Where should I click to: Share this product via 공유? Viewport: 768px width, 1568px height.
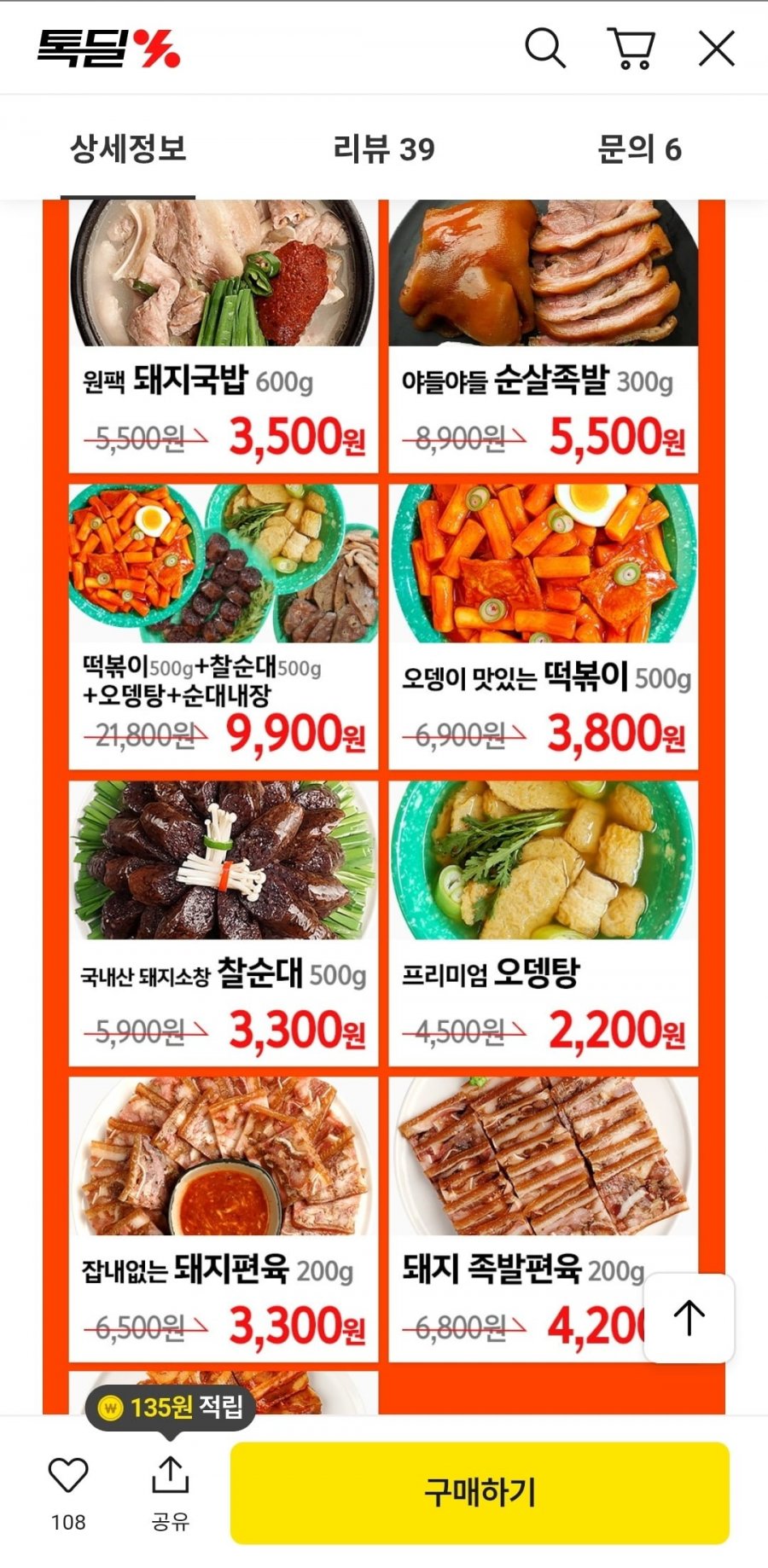pyautogui.click(x=170, y=1489)
